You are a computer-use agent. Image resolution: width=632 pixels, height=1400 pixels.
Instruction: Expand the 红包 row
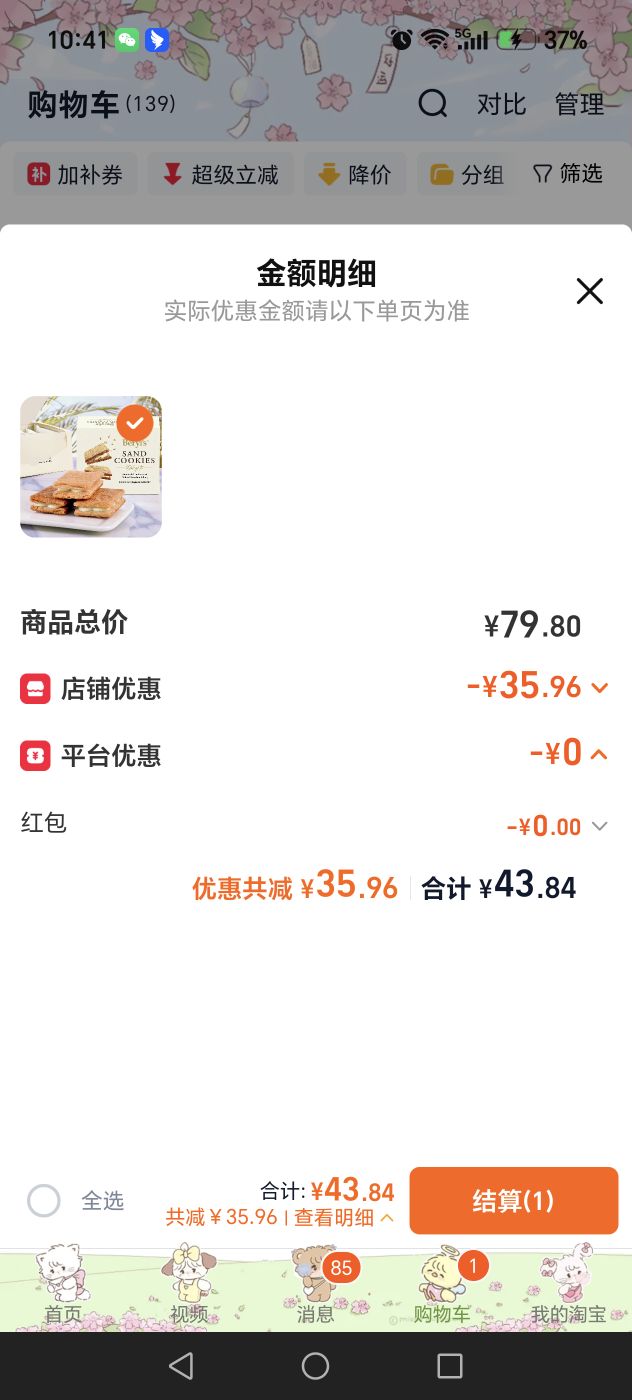coord(599,826)
